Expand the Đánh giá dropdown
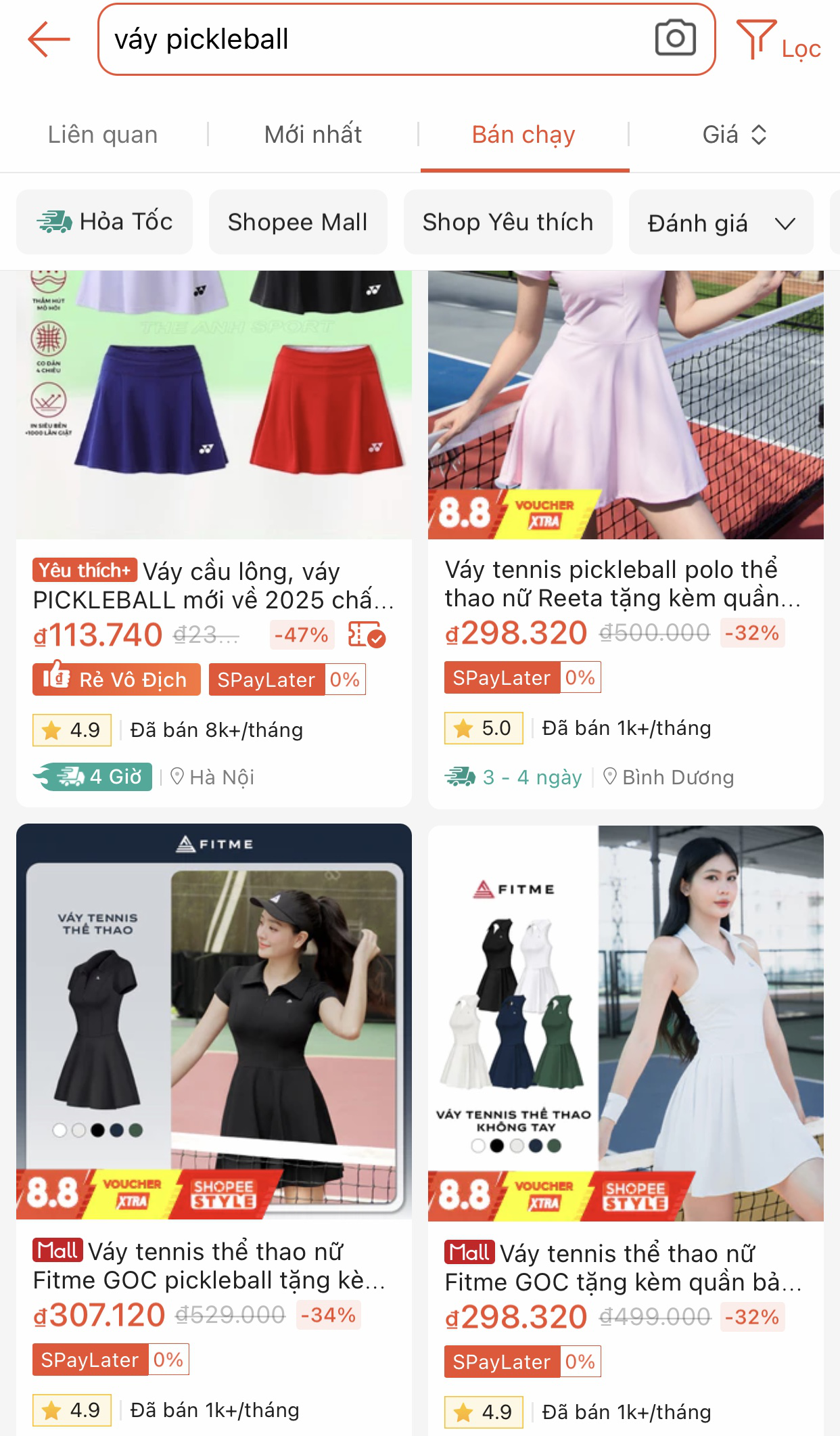840x1436 pixels. 720,223
